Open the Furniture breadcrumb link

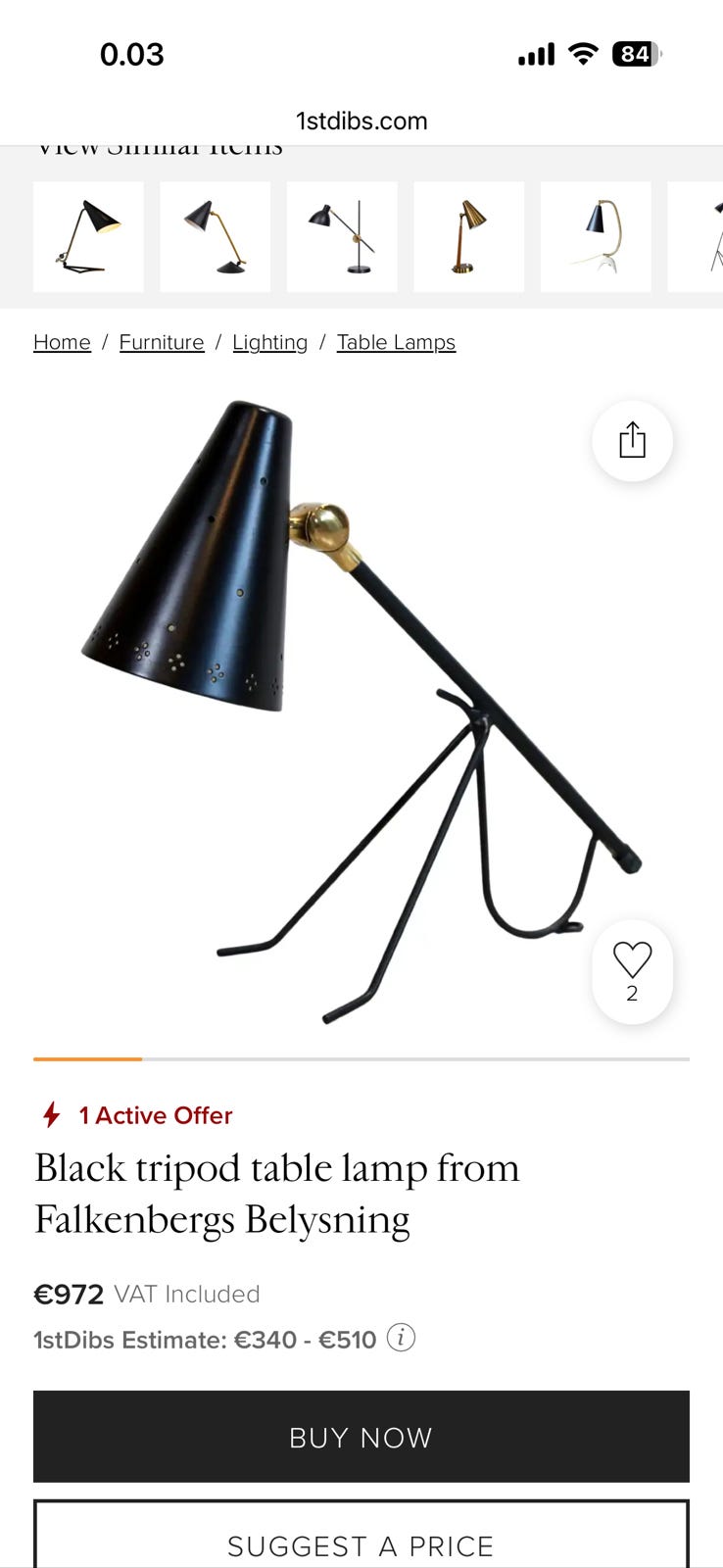(x=162, y=342)
